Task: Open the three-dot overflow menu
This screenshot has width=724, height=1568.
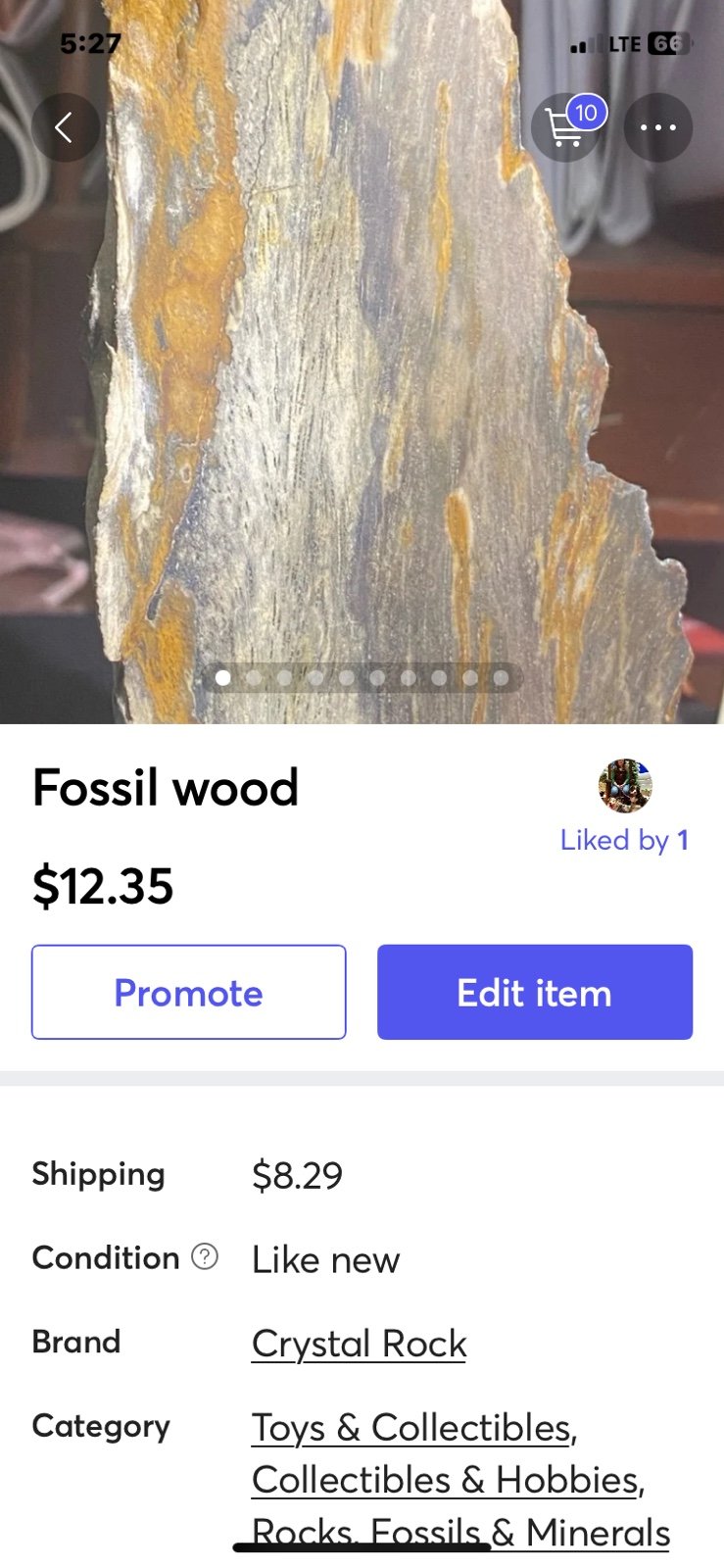Action: 657,127
